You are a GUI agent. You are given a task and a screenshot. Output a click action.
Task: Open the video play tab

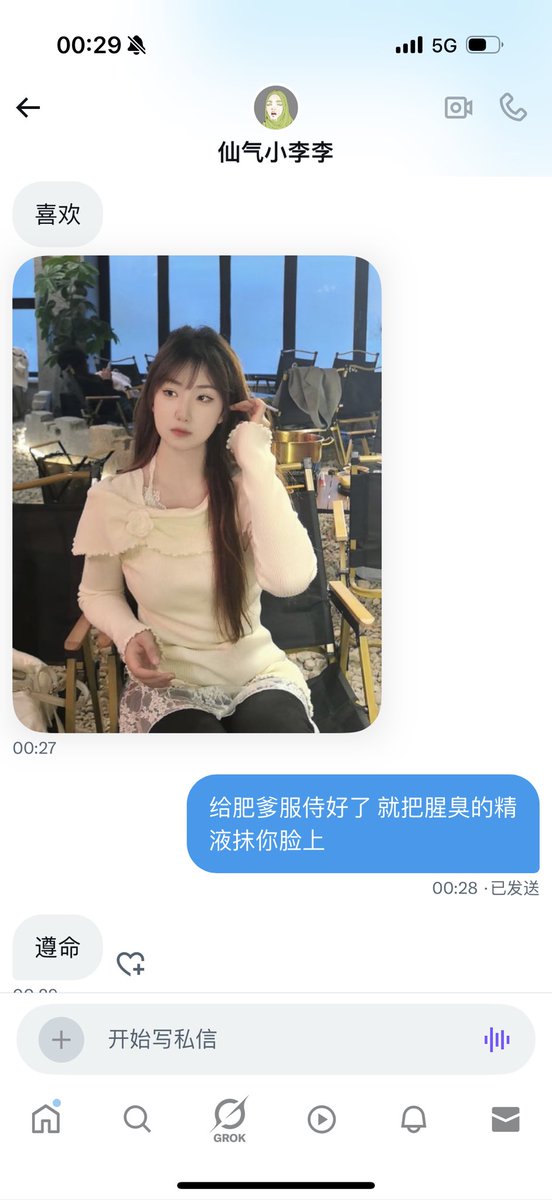pyautogui.click(x=321, y=1119)
